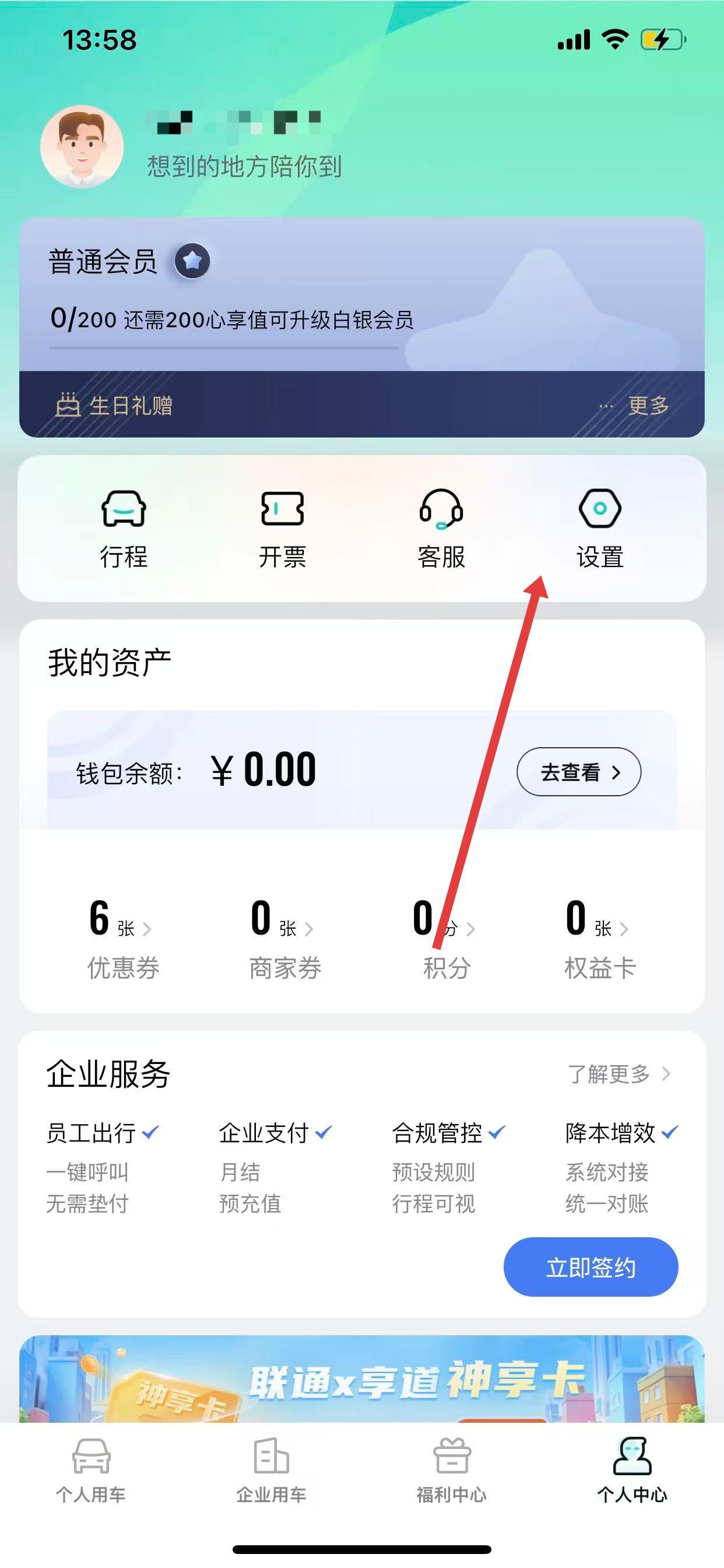This screenshot has width=724, height=1568.
Task: Open 行程 trips
Action: pos(124,528)
